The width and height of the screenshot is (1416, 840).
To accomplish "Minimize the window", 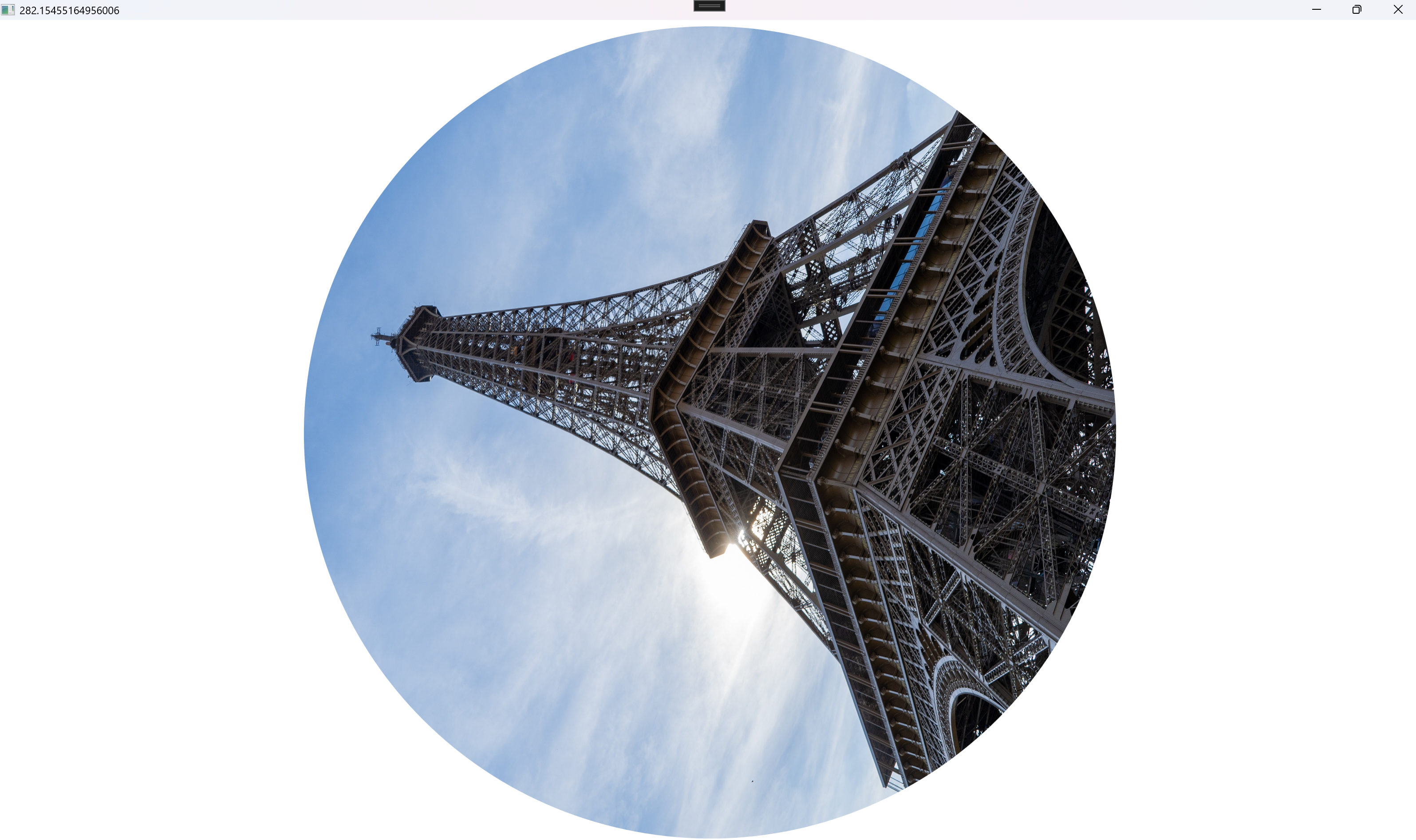I will [x=1317, y=10].
